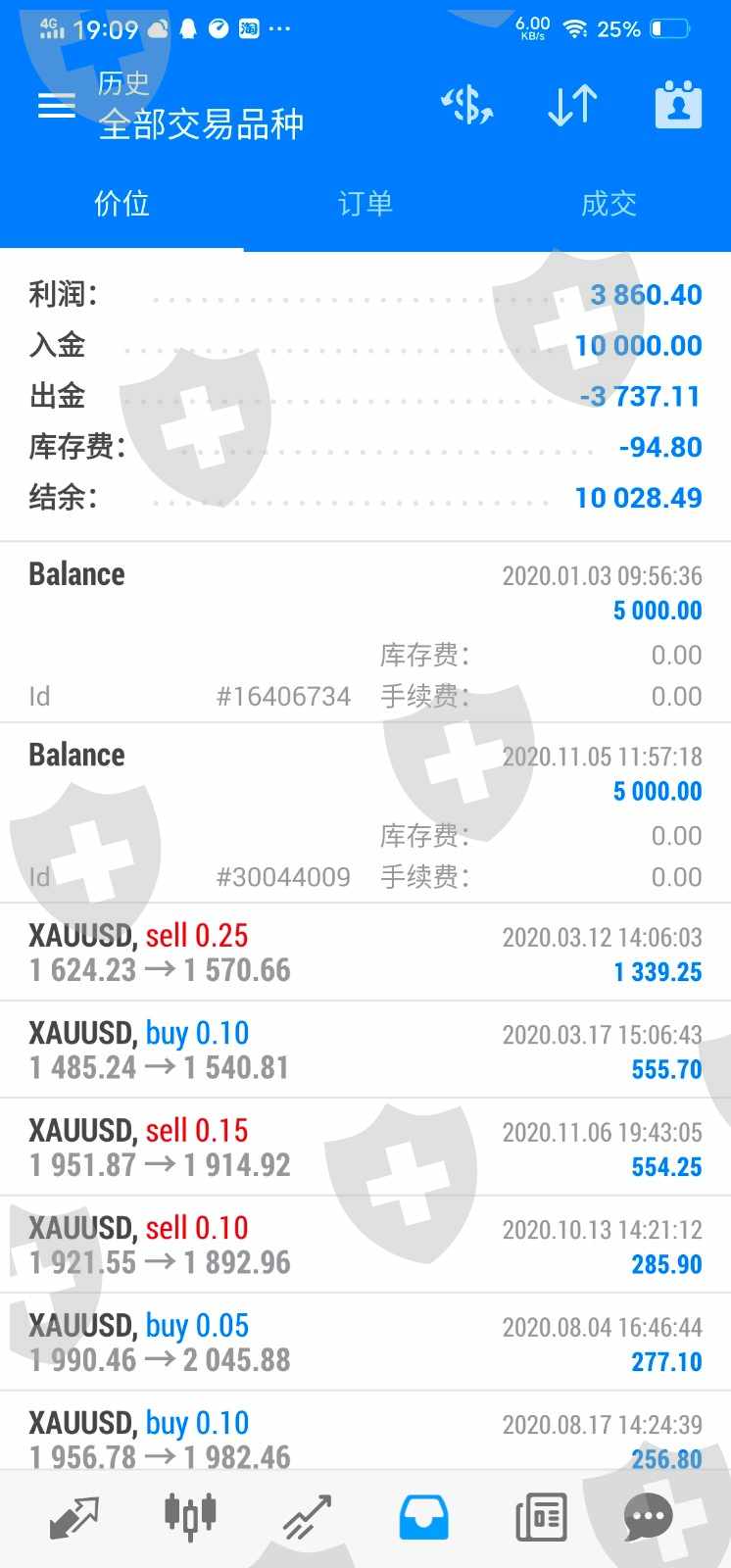
Task: Open the date range calendar icon
Action: 678,105
